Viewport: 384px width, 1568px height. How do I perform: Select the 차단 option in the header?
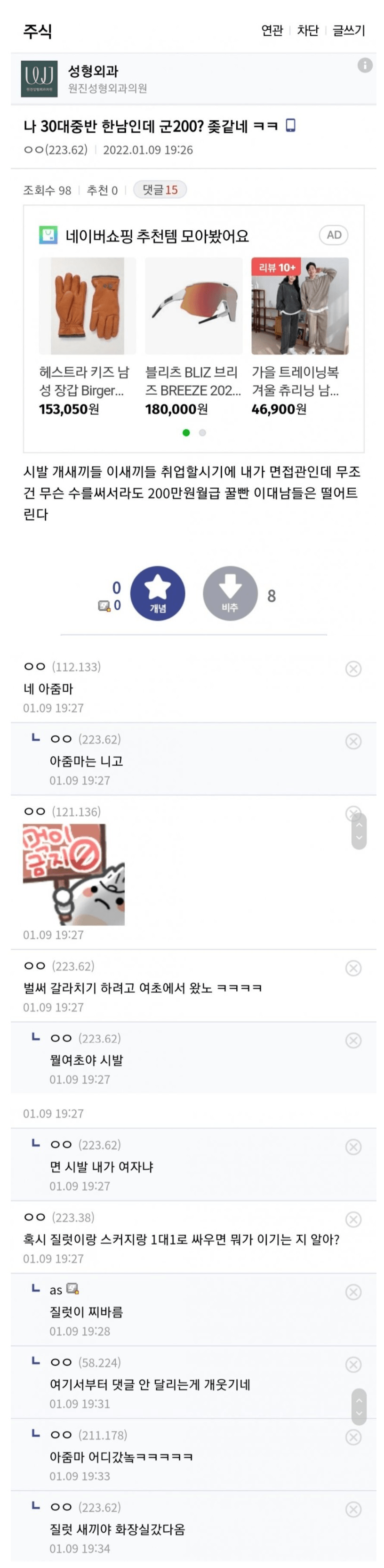[x=308, y=31]
